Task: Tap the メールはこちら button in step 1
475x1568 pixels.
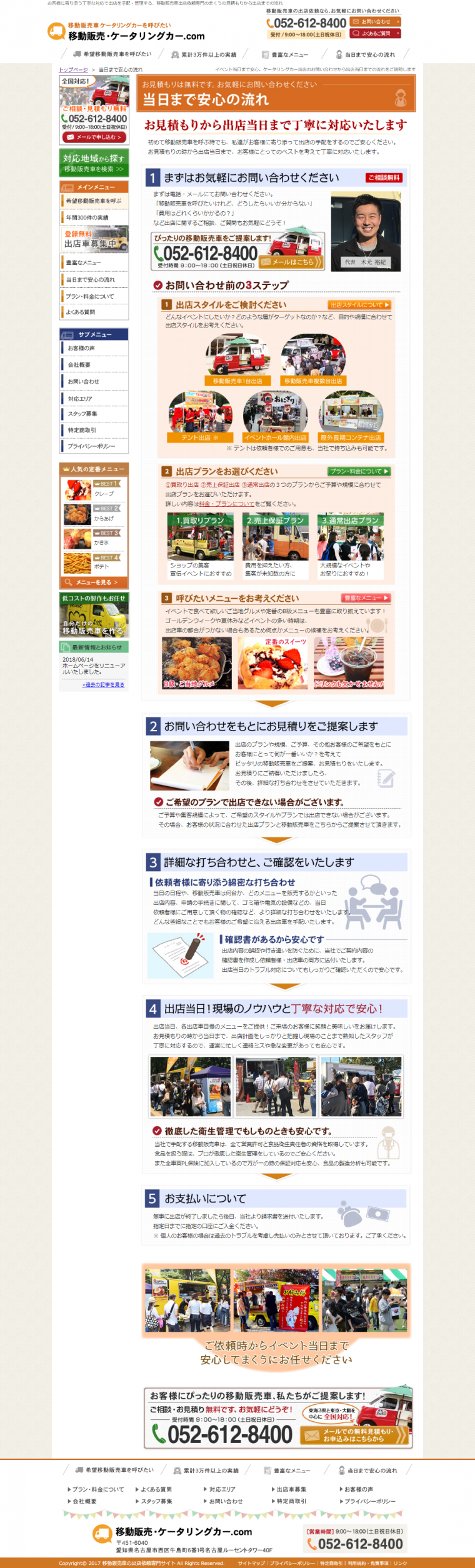Action: [291, 262]
